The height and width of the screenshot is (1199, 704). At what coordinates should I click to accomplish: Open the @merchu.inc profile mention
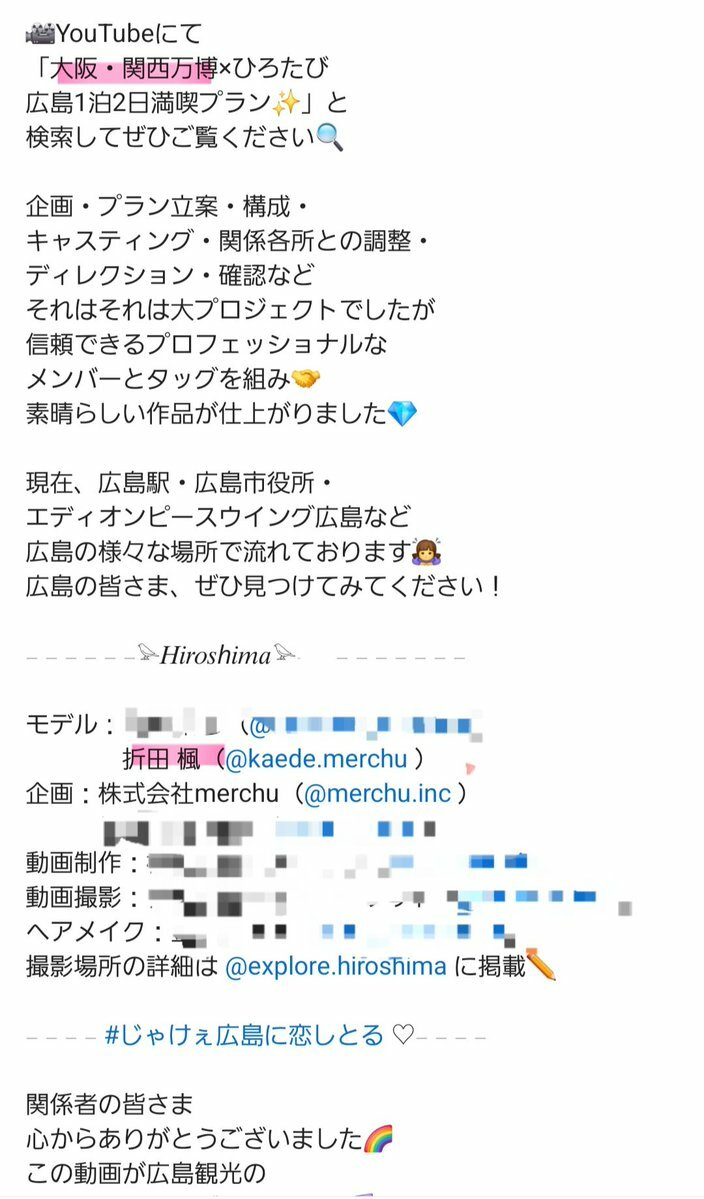pos(380,795)
